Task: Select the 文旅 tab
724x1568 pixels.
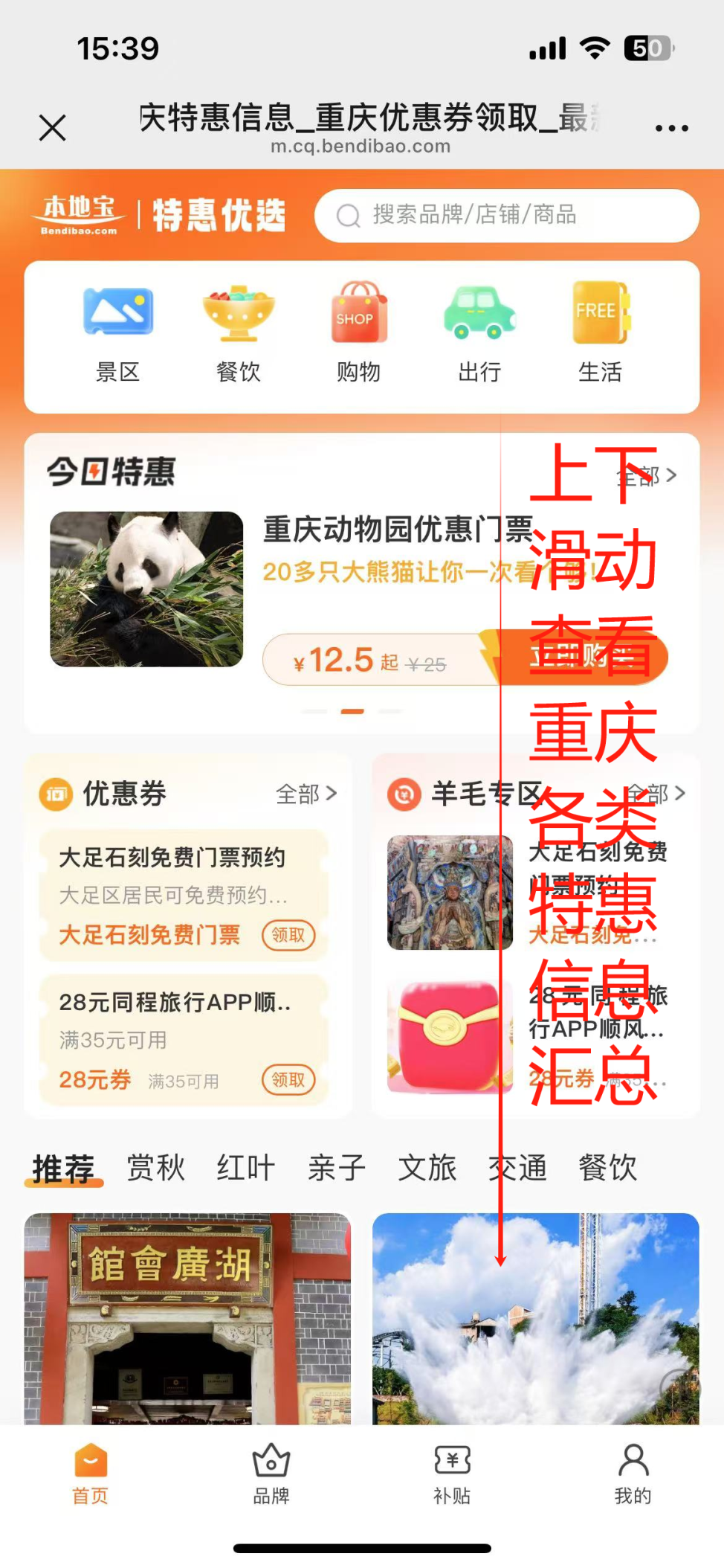Action: coord(427,1167)
